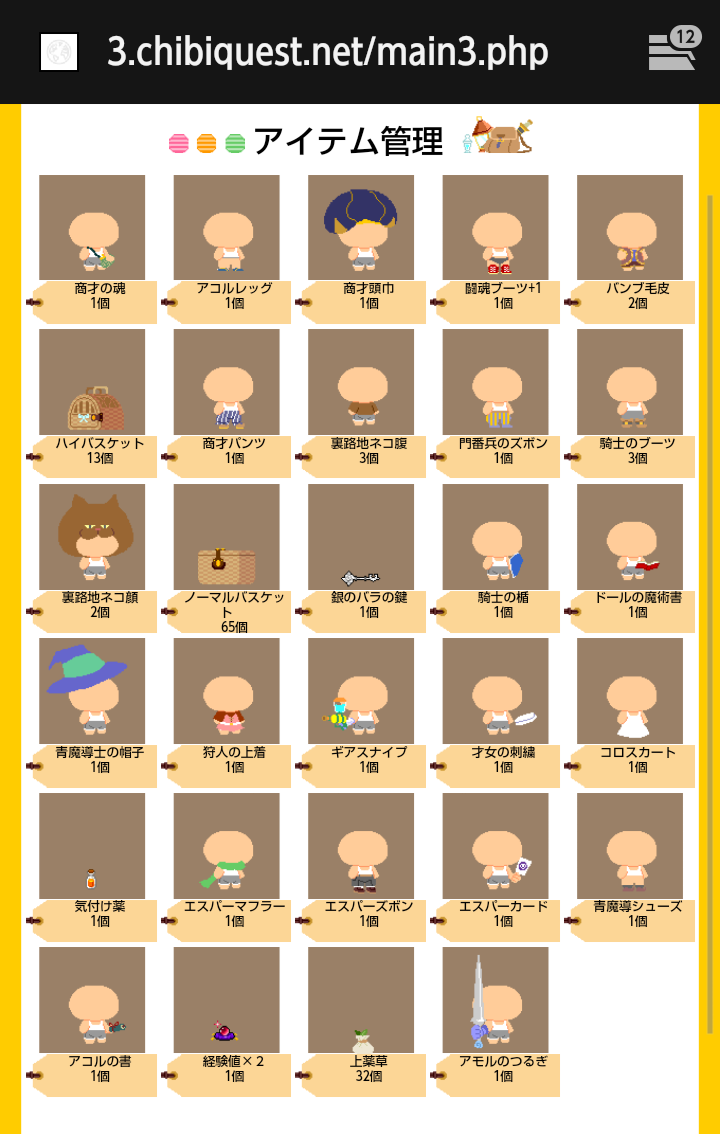The image size is (720, 1134).
Task: Select the 青魔導士の帽子 item
Action: point(92,691)
